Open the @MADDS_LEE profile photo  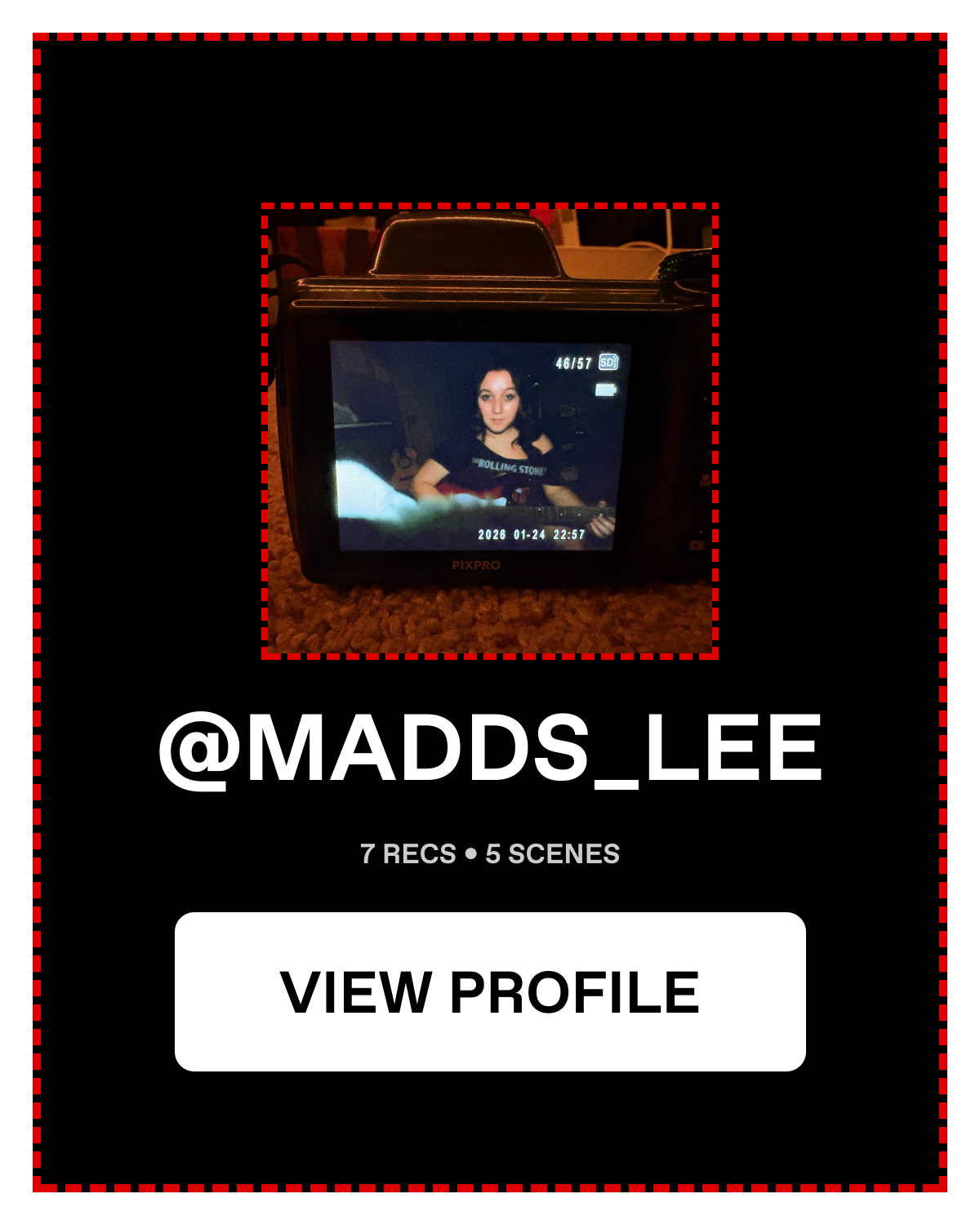490,431
